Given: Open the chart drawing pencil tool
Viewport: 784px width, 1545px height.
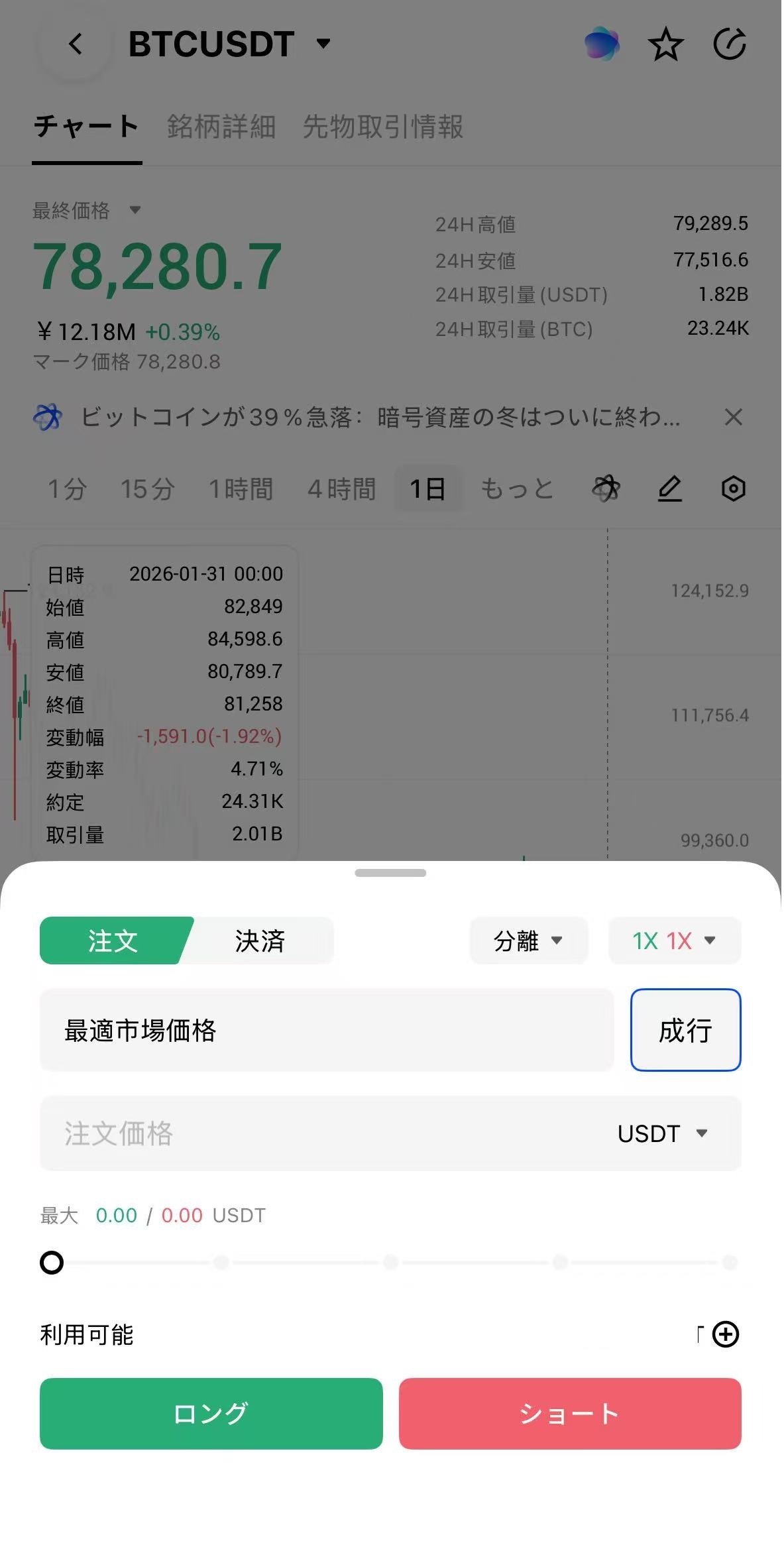Looking at the screenshot, I should (x=669, y=489).
